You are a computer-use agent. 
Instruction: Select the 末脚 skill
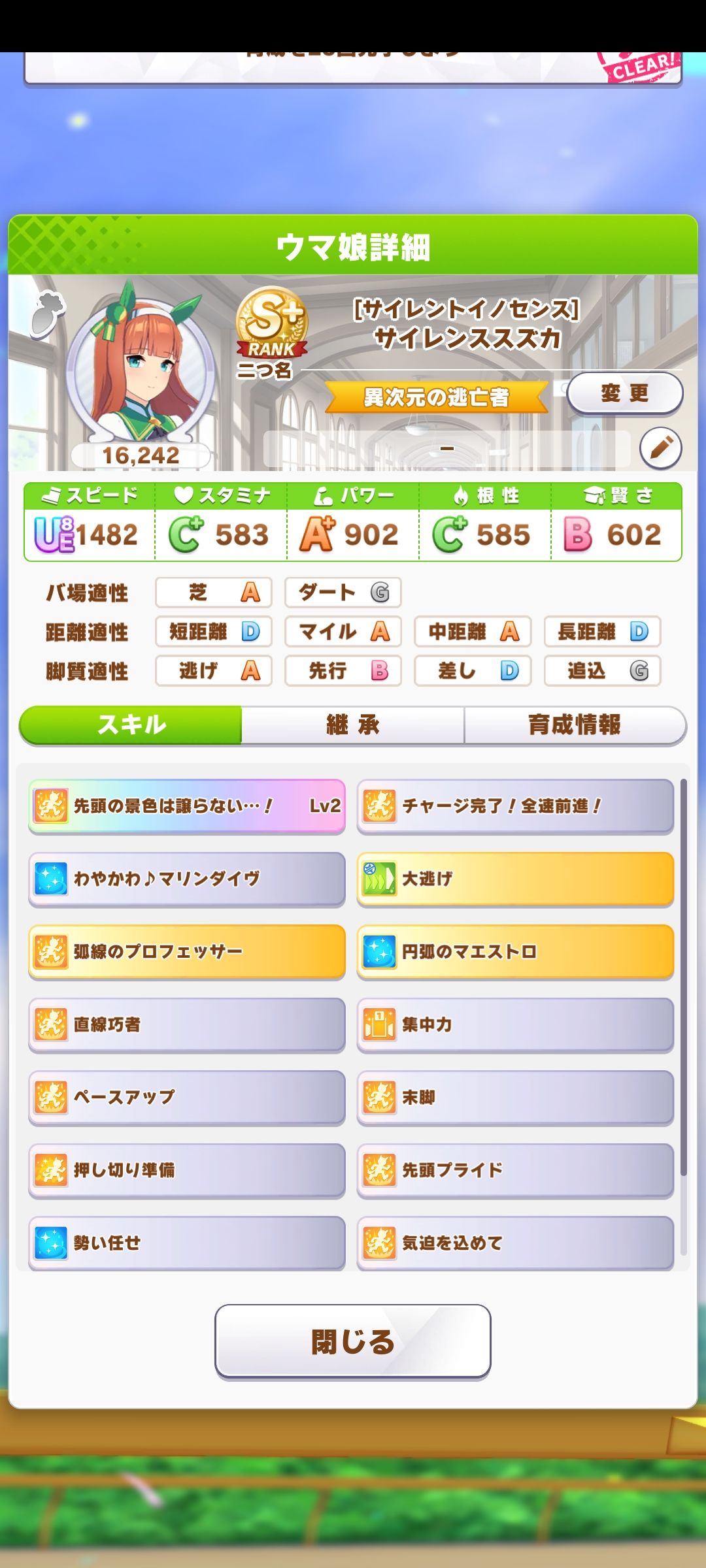515,1097
